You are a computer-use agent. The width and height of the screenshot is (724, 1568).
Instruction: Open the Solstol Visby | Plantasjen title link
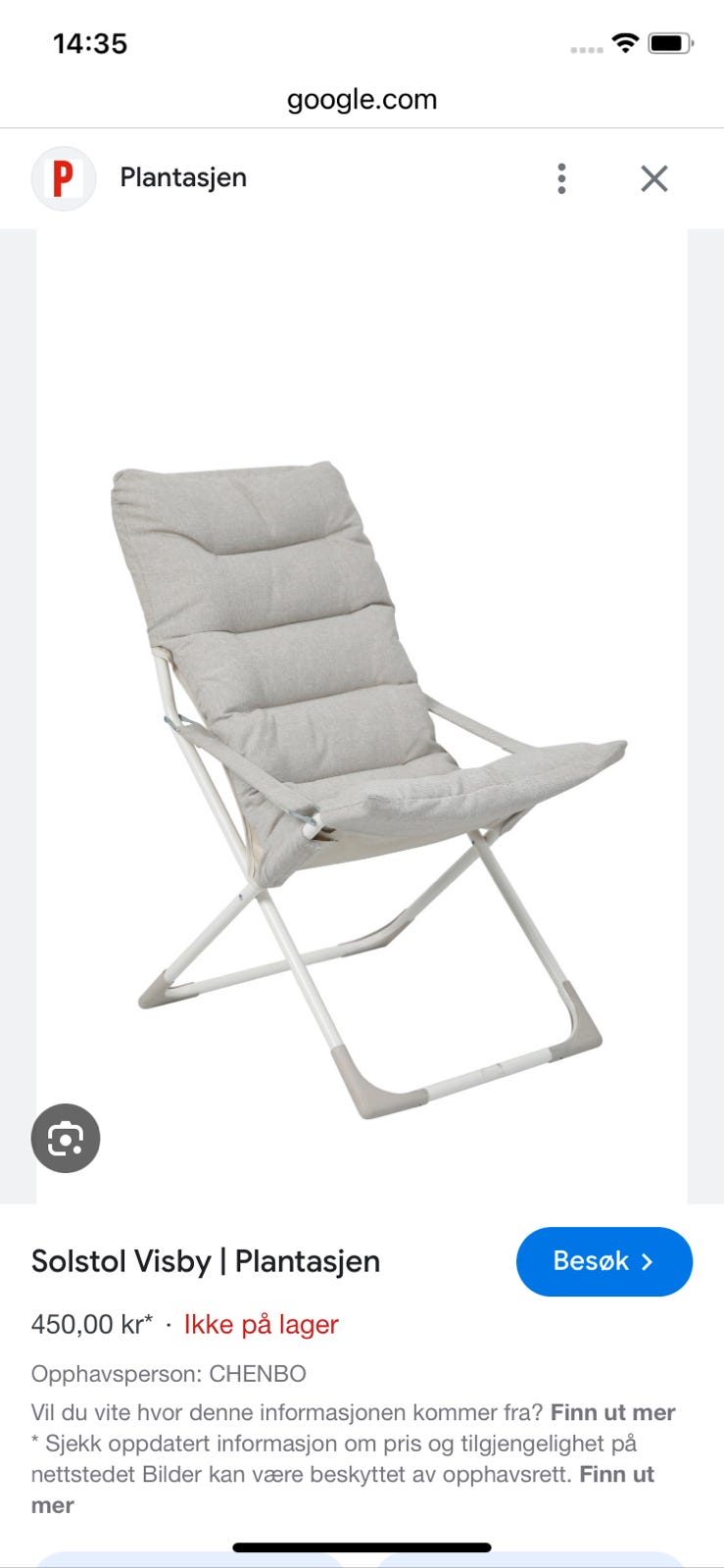point(206,1261)
